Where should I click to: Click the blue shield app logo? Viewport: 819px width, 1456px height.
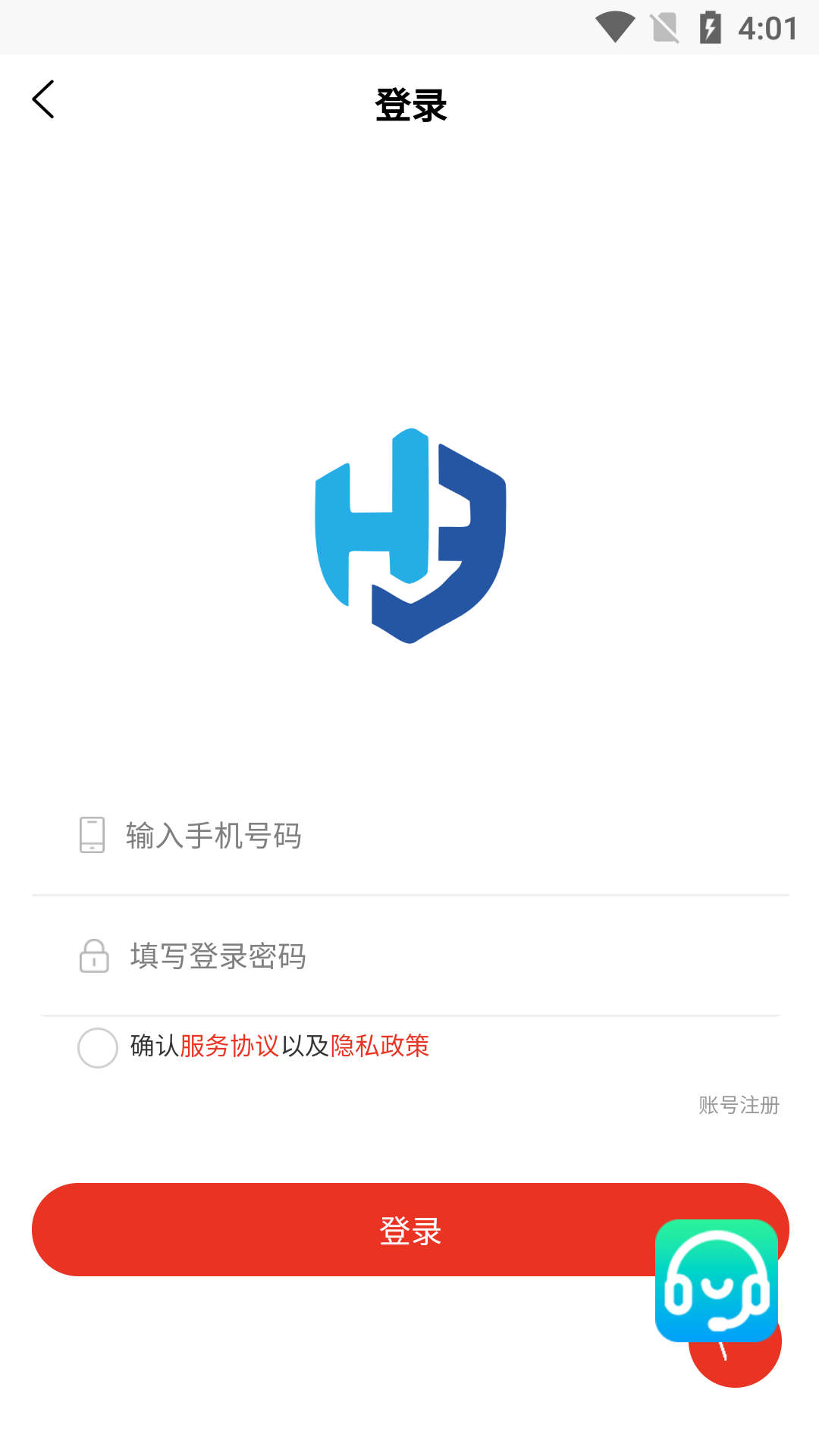click(409, 535)
